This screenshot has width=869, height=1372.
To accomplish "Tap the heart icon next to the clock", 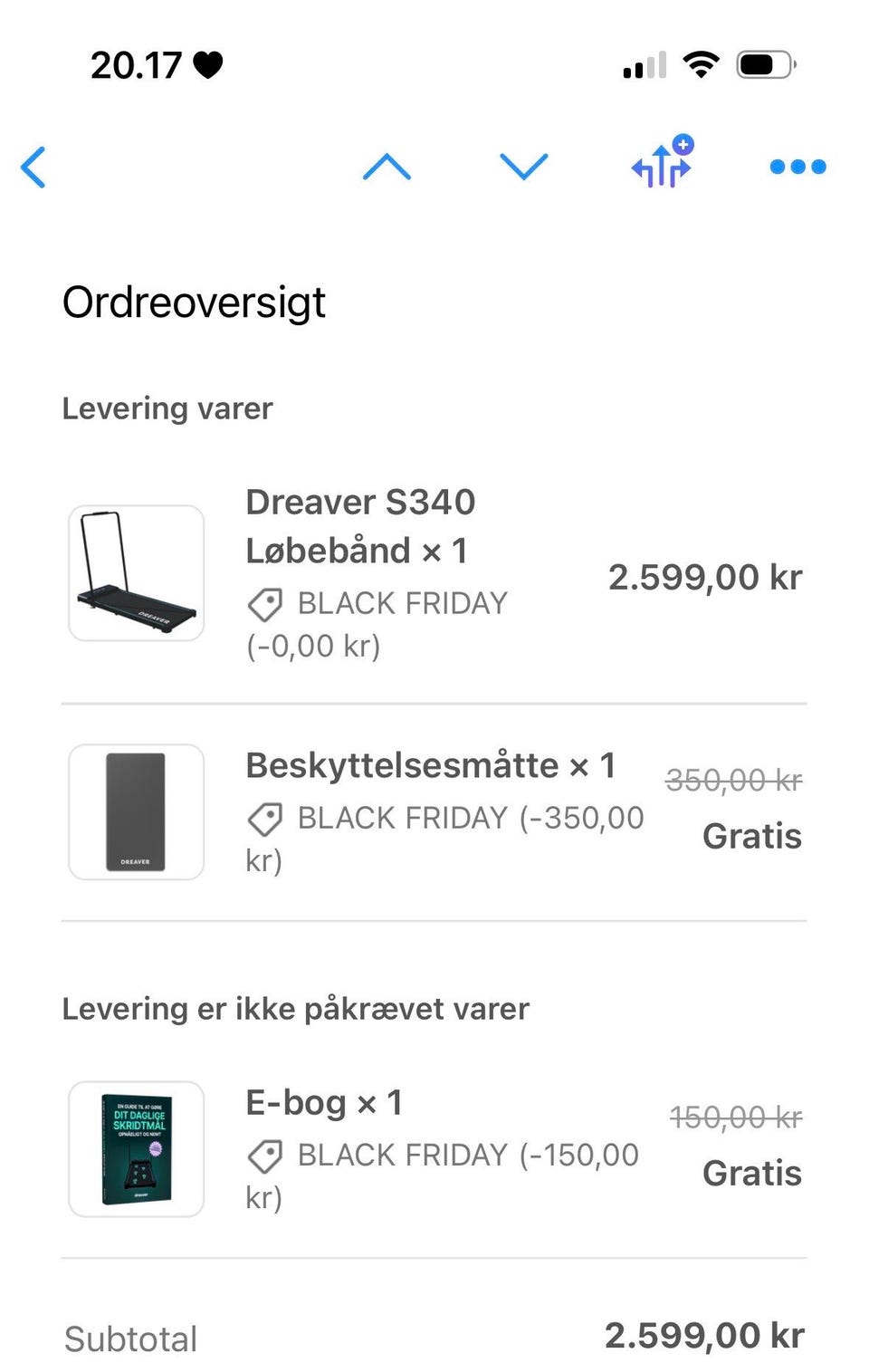I will pyautogui.click(x=206, y=62).
